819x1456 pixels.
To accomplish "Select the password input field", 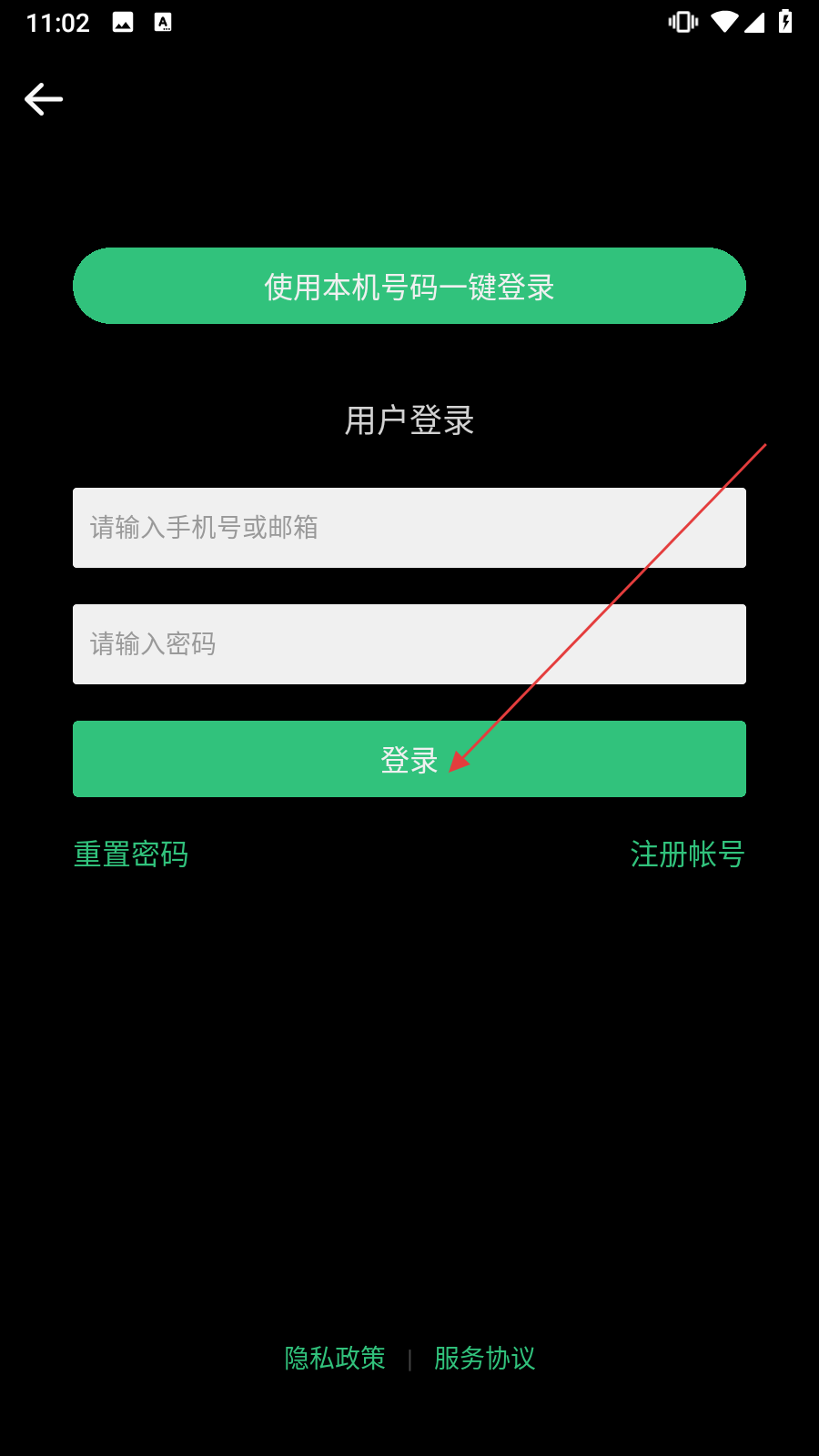I will click(409, 644).
